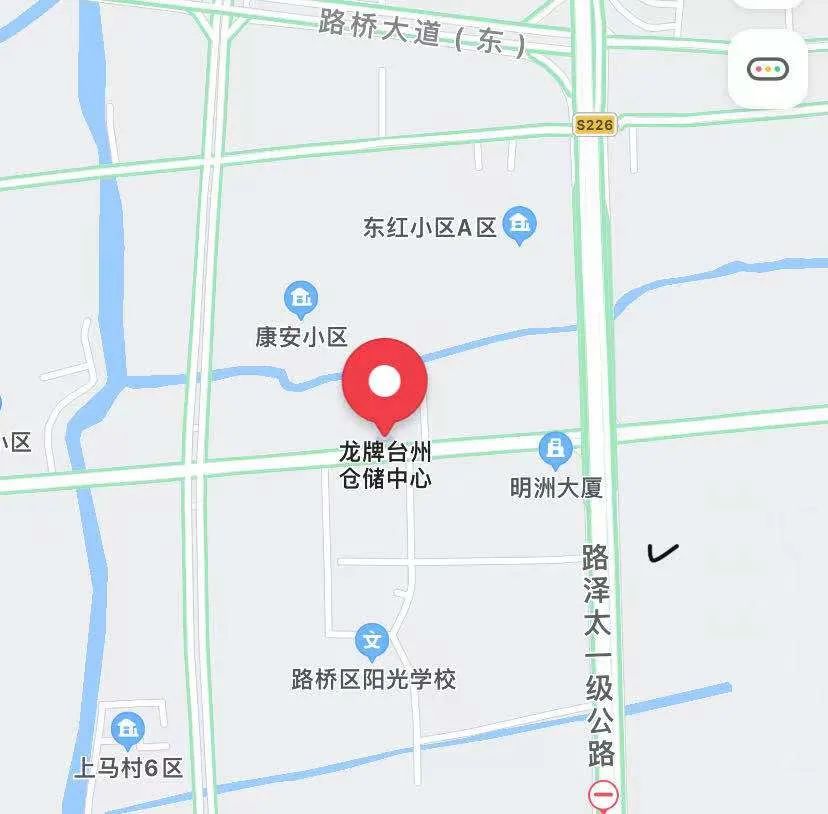This screenshot has width=828, height=814.
Task: Open the 东红小区A区 map marker
Action: tap(519, 226)
